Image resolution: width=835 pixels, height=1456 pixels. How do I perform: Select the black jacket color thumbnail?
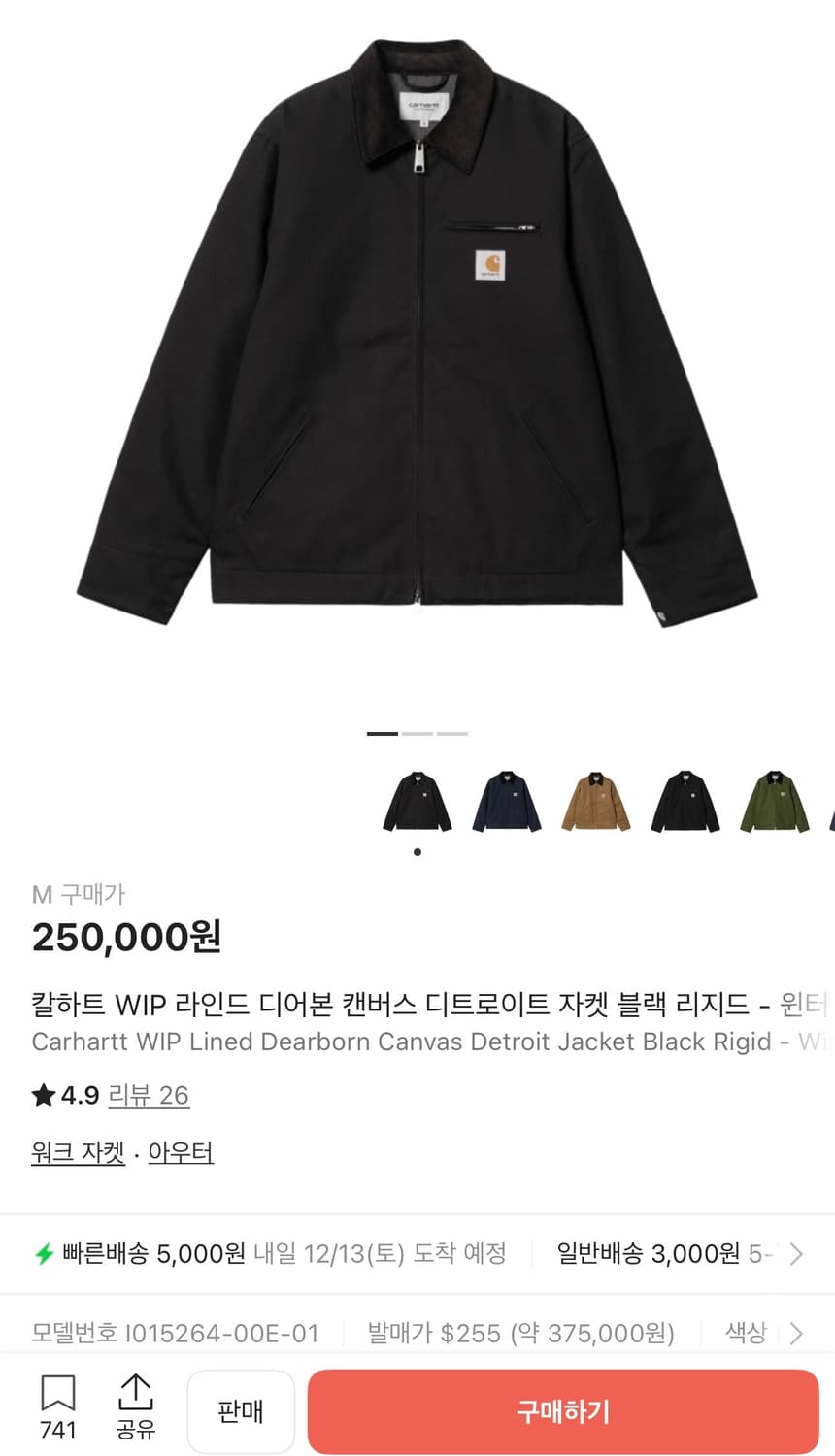[417, 798]
